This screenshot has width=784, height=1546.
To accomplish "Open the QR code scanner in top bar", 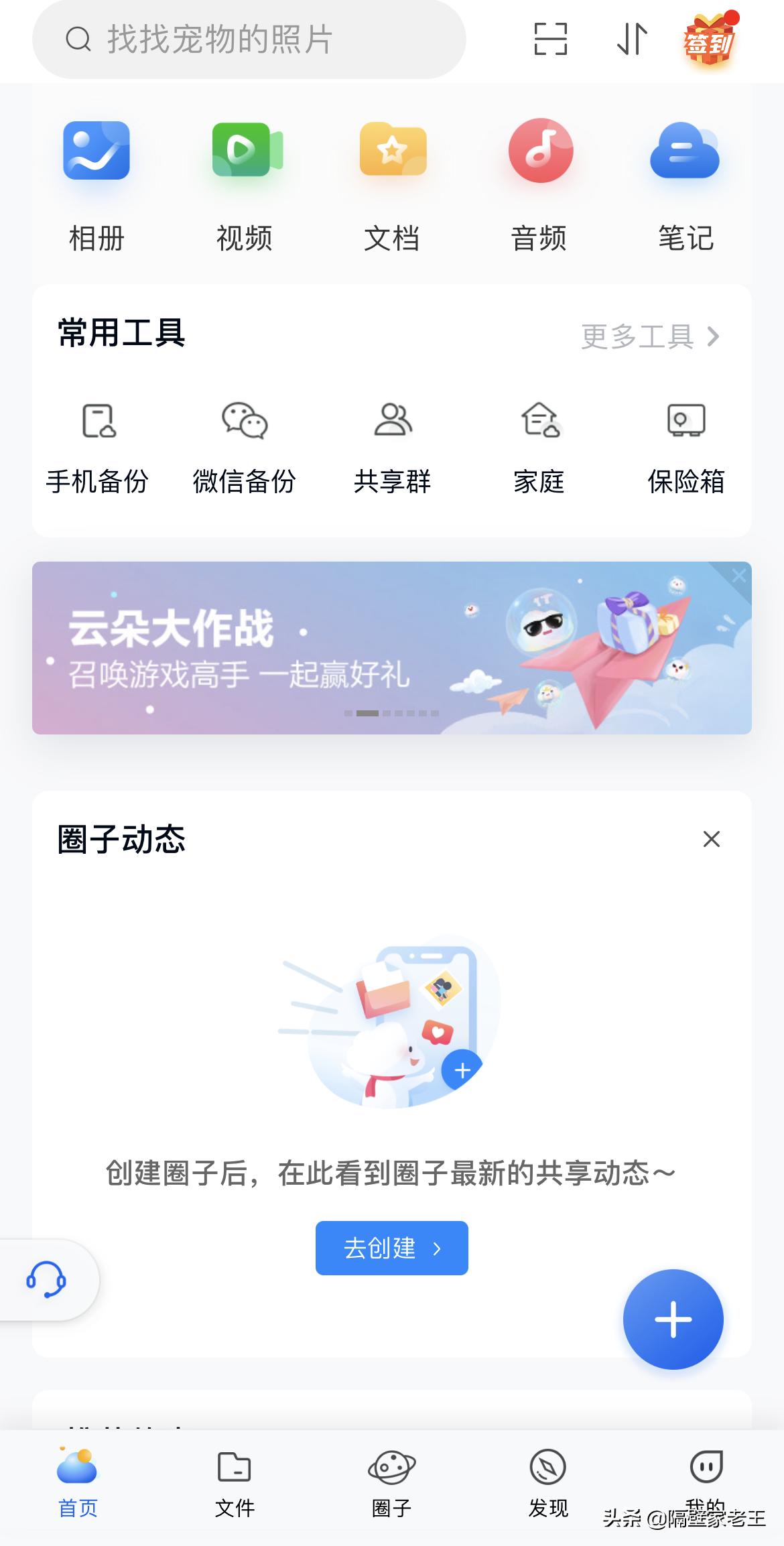I will (x=551, y=40).
